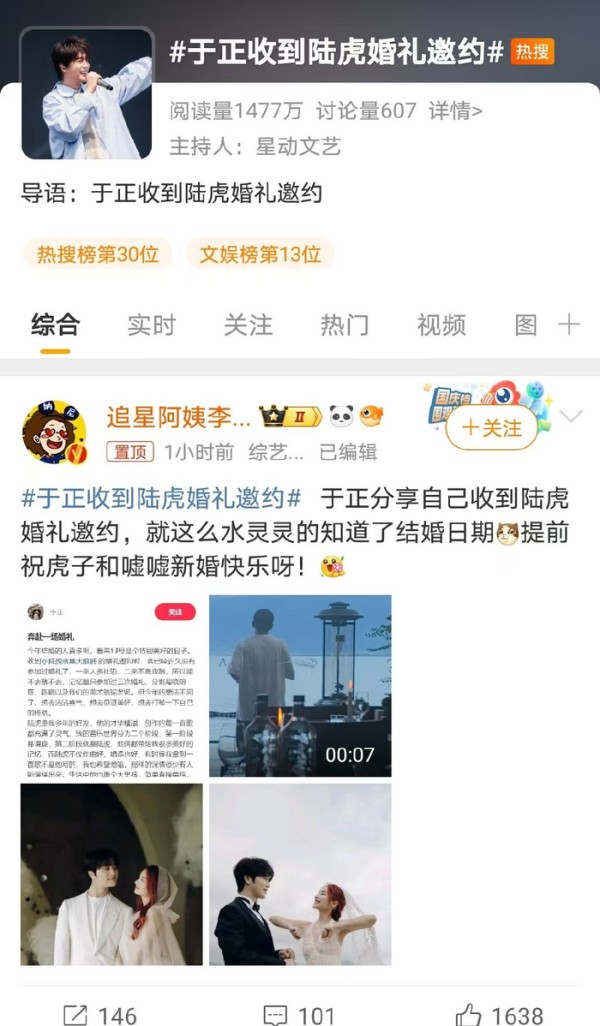Repost this post with 146 shares
Screen dimensions: 600x1026
pyautogui.click(x=100, y=1014)
